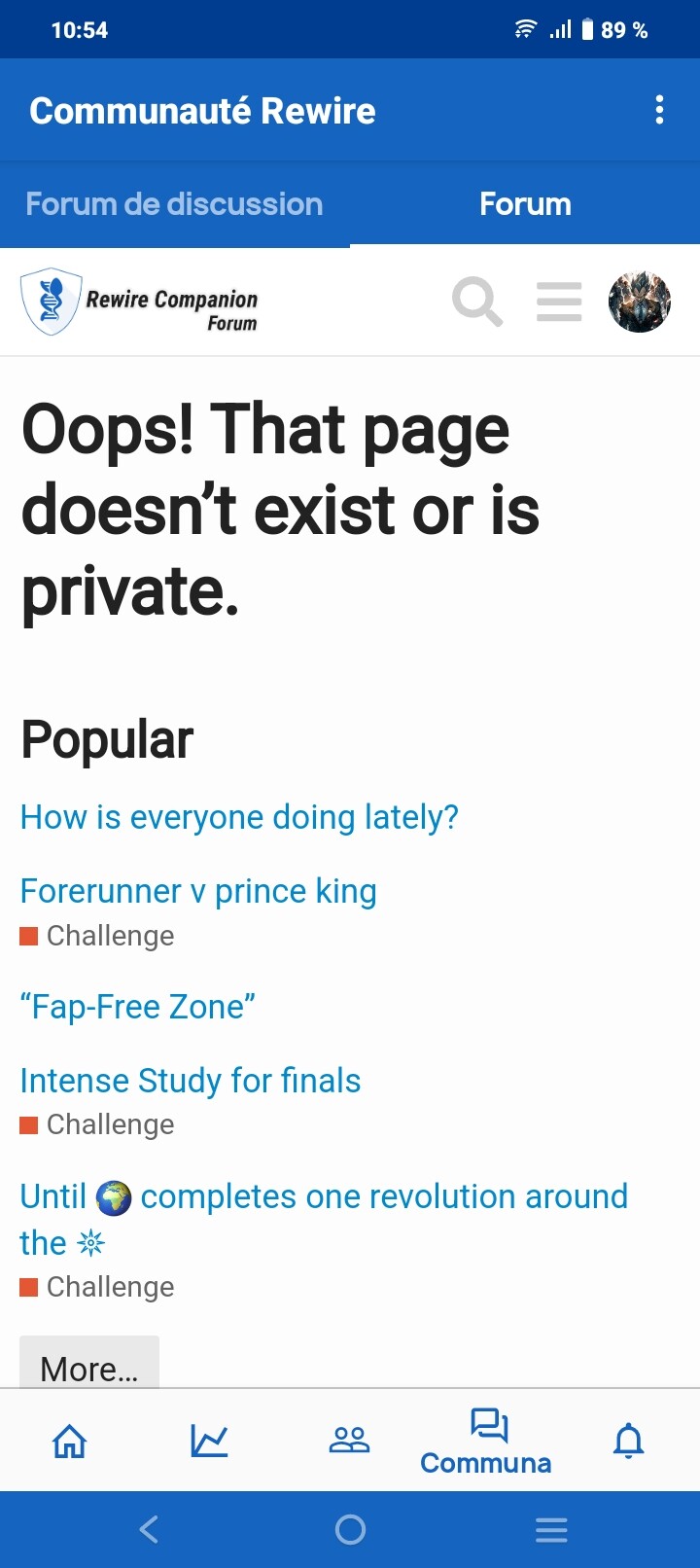Open the forum search icon
The image size is (700, 1568).
477,302
